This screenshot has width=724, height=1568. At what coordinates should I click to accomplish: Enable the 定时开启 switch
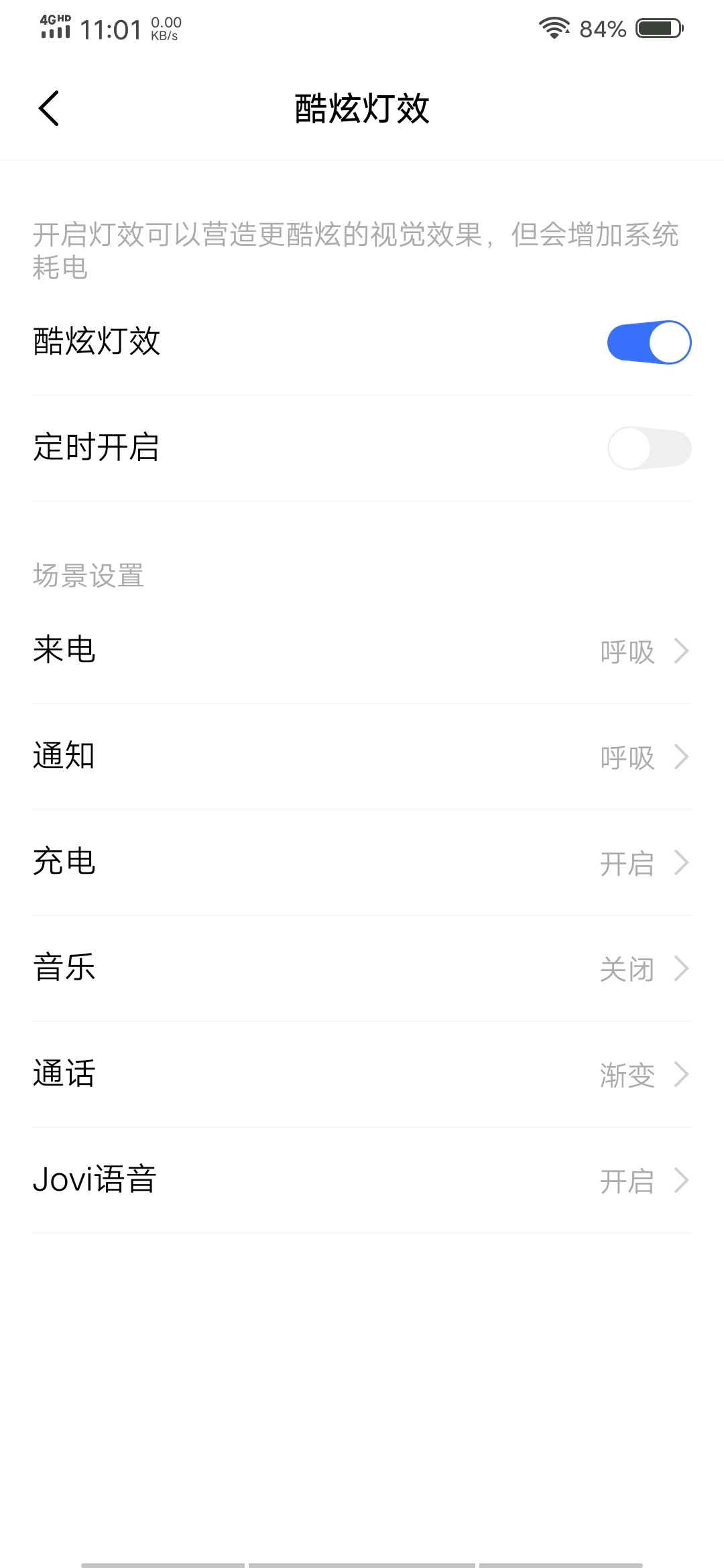pos(648,448)
